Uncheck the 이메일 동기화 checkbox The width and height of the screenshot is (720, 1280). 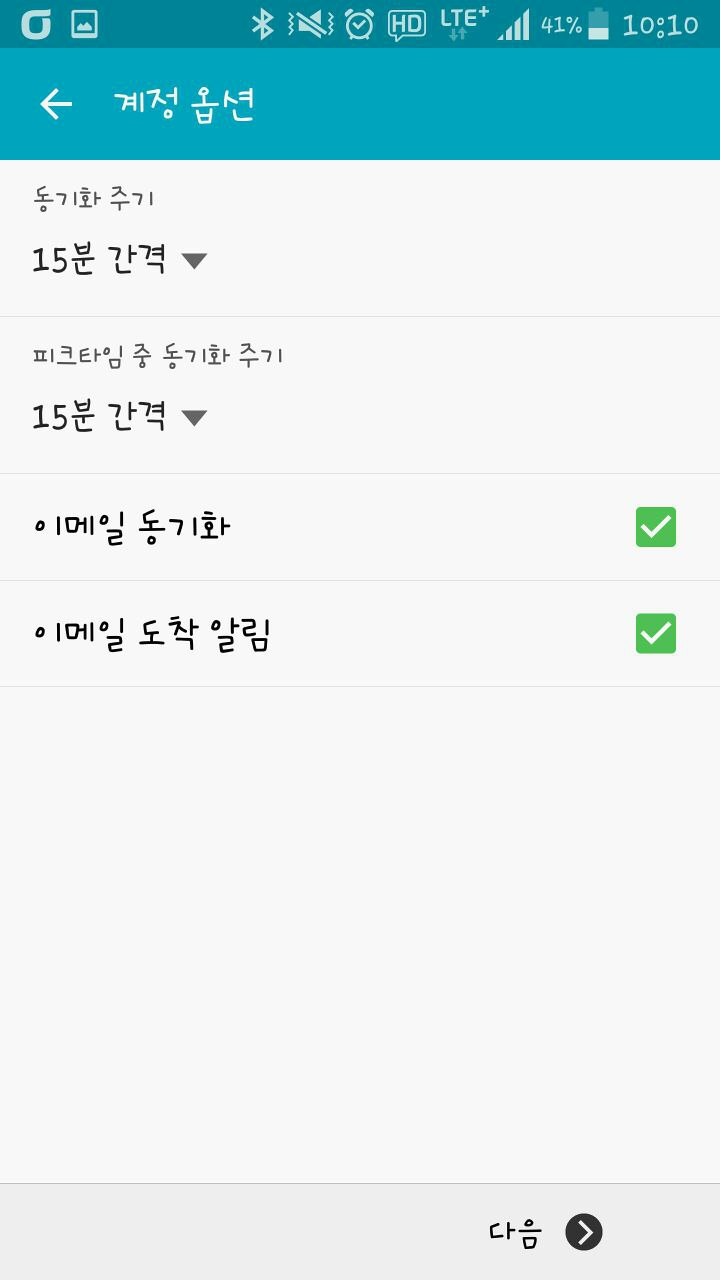[656, 527]
